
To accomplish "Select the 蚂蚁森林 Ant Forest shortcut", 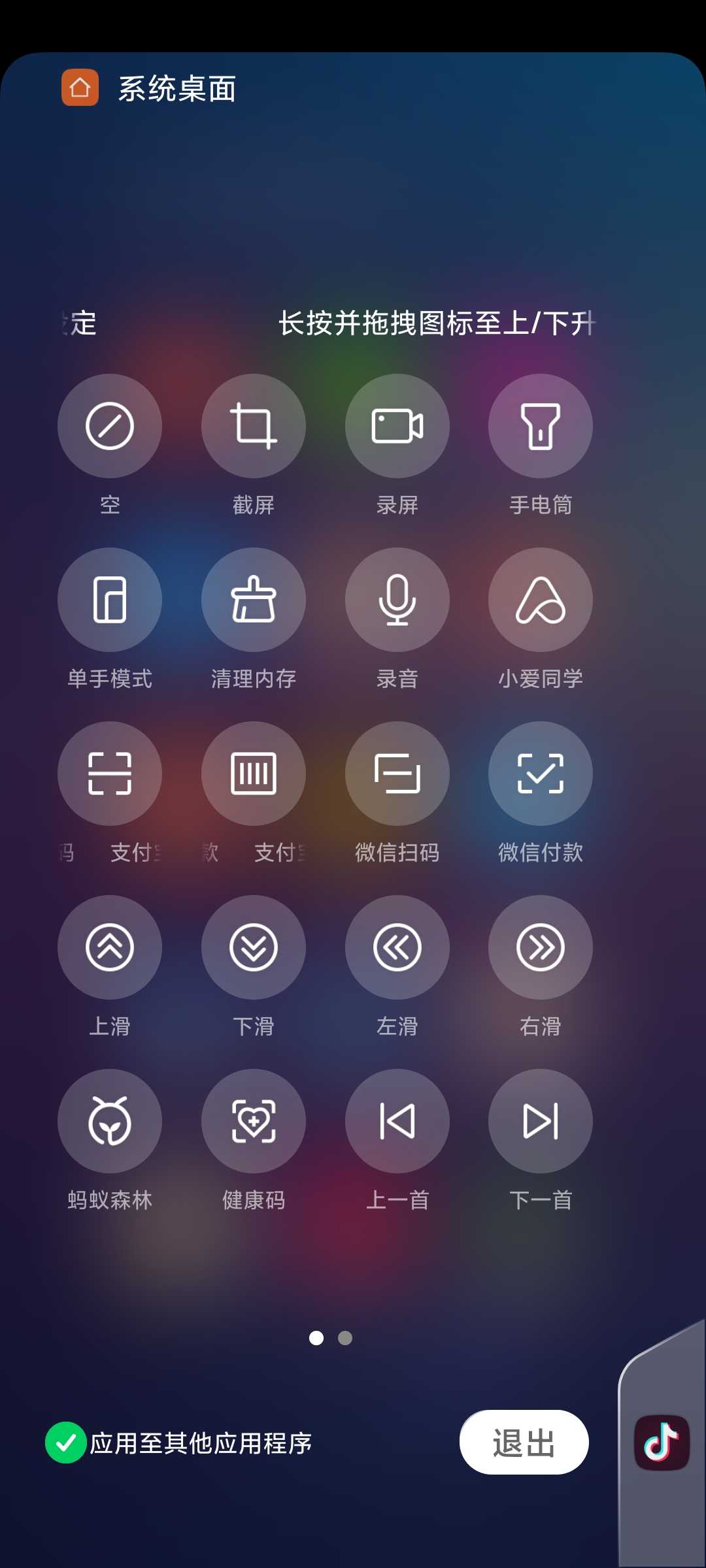I will pos(110,1121).
